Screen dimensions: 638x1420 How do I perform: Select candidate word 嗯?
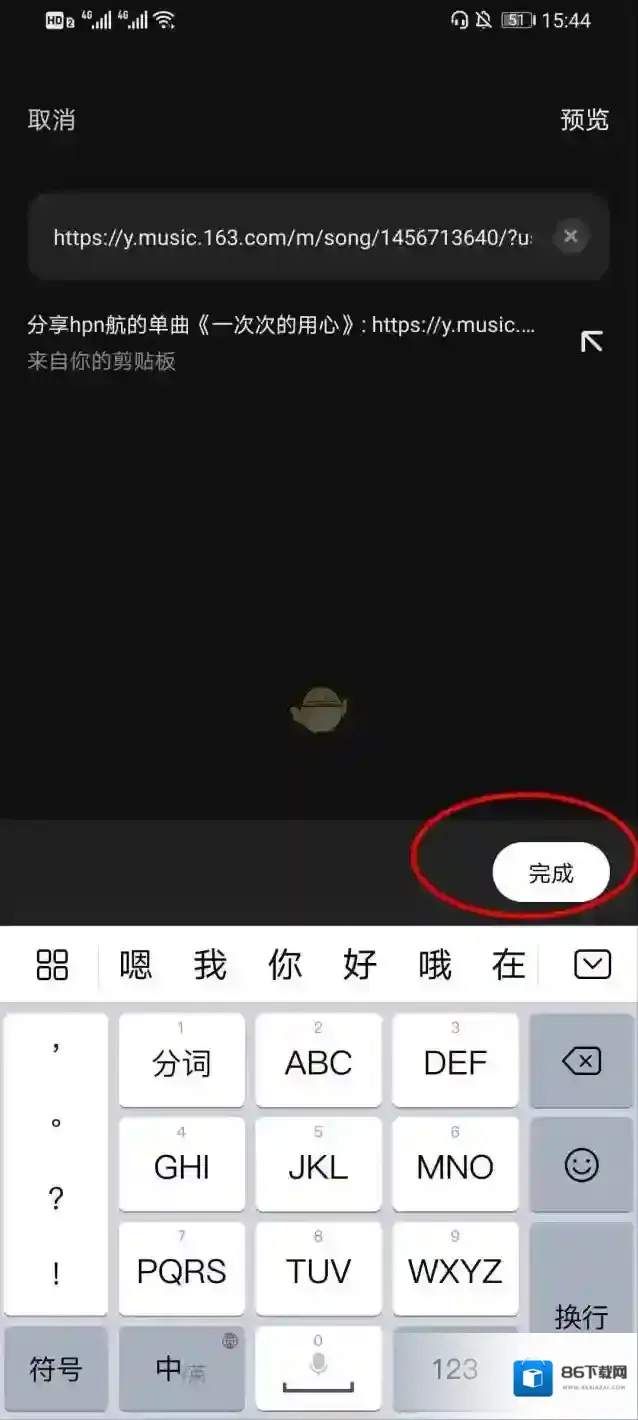coord(136,965)
